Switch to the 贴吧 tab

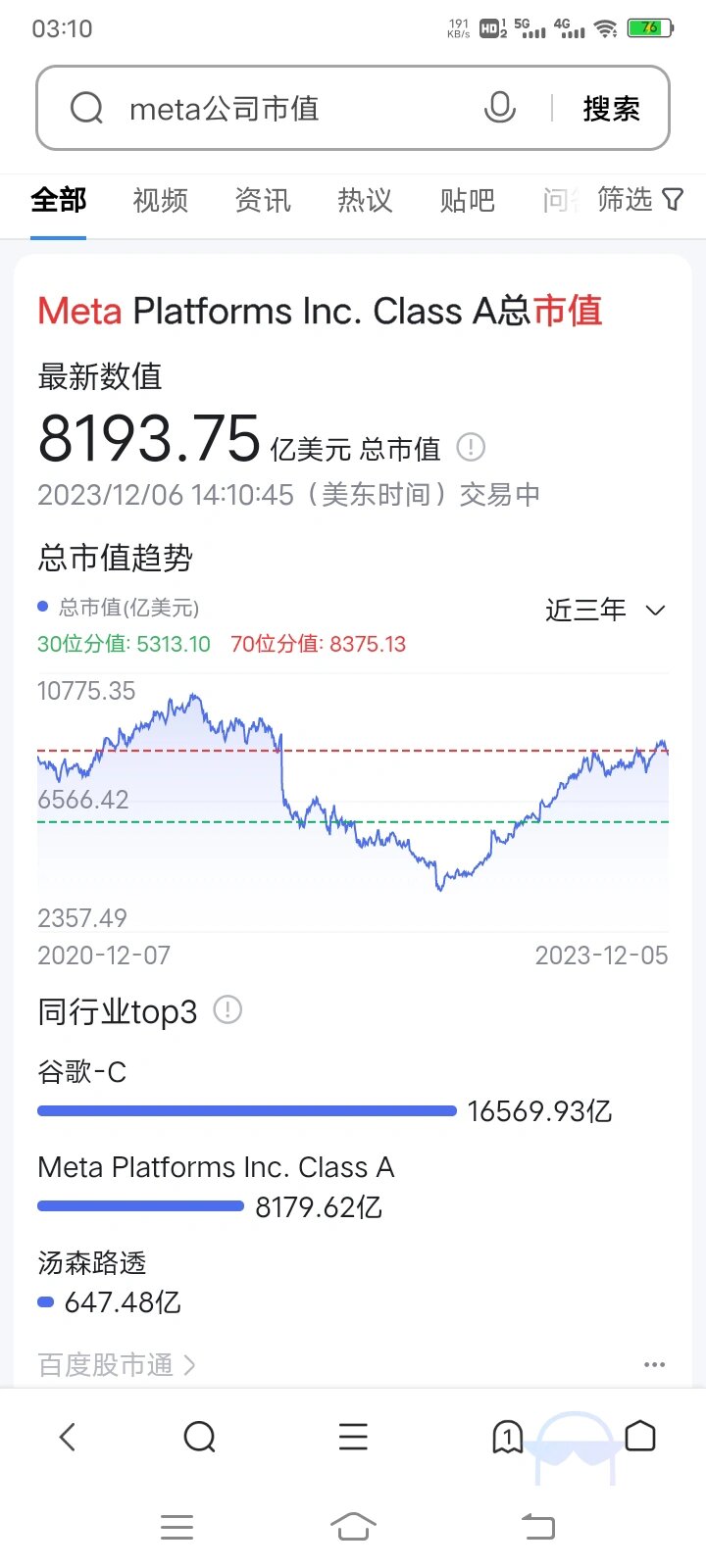pos(467,201)
